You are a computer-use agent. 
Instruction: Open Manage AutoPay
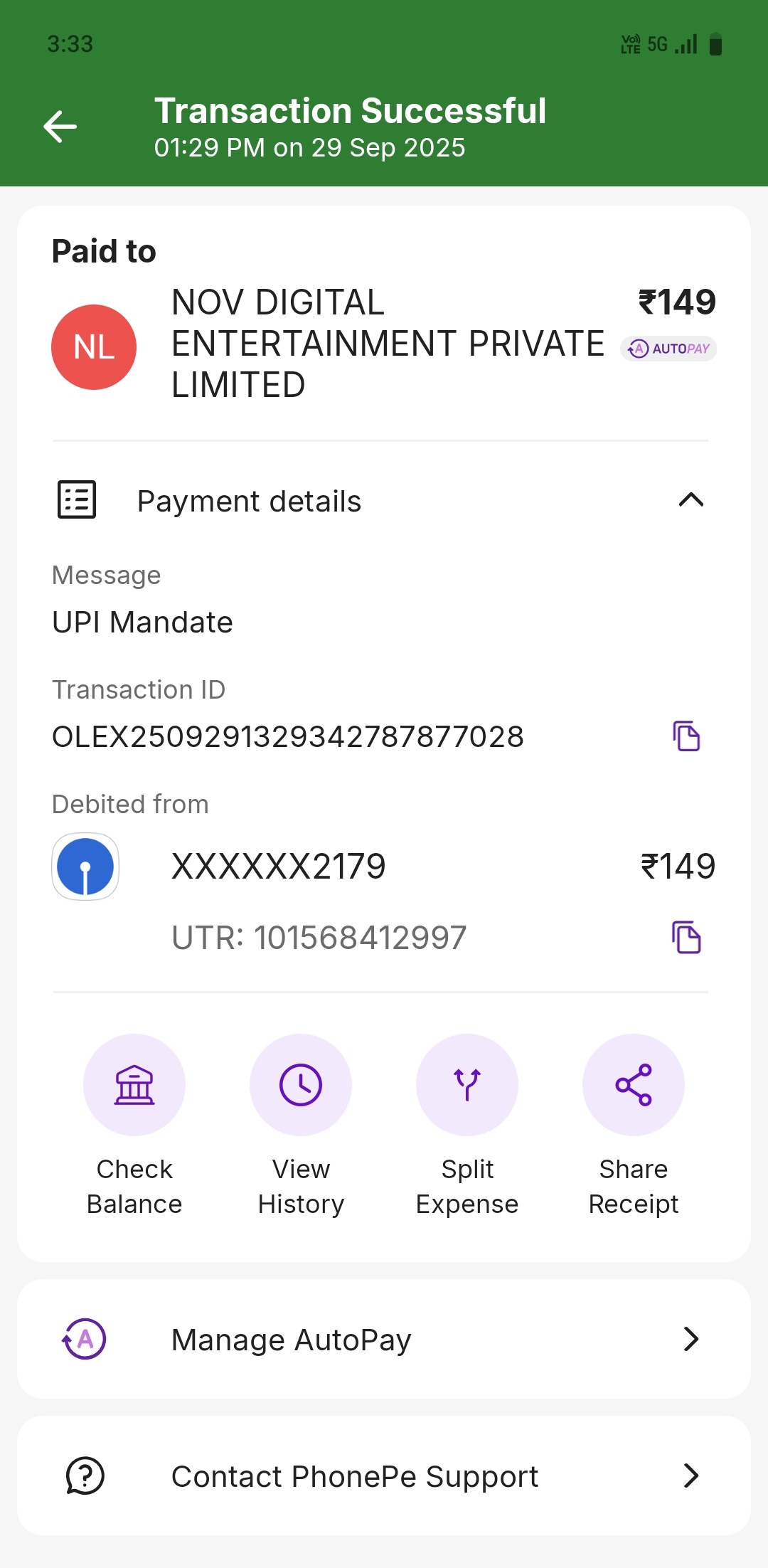click(384, 1340)
